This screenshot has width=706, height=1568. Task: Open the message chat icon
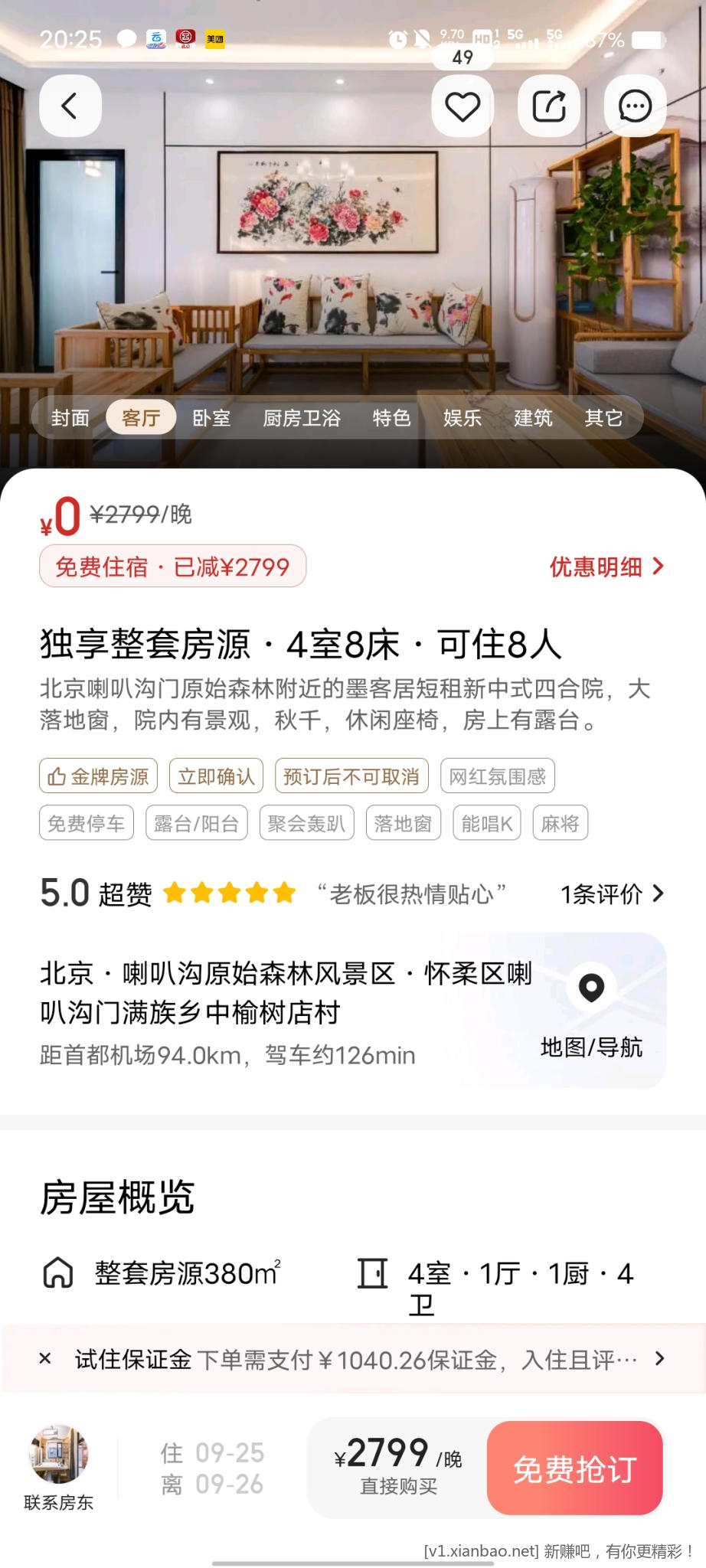[x=635, y=106]
